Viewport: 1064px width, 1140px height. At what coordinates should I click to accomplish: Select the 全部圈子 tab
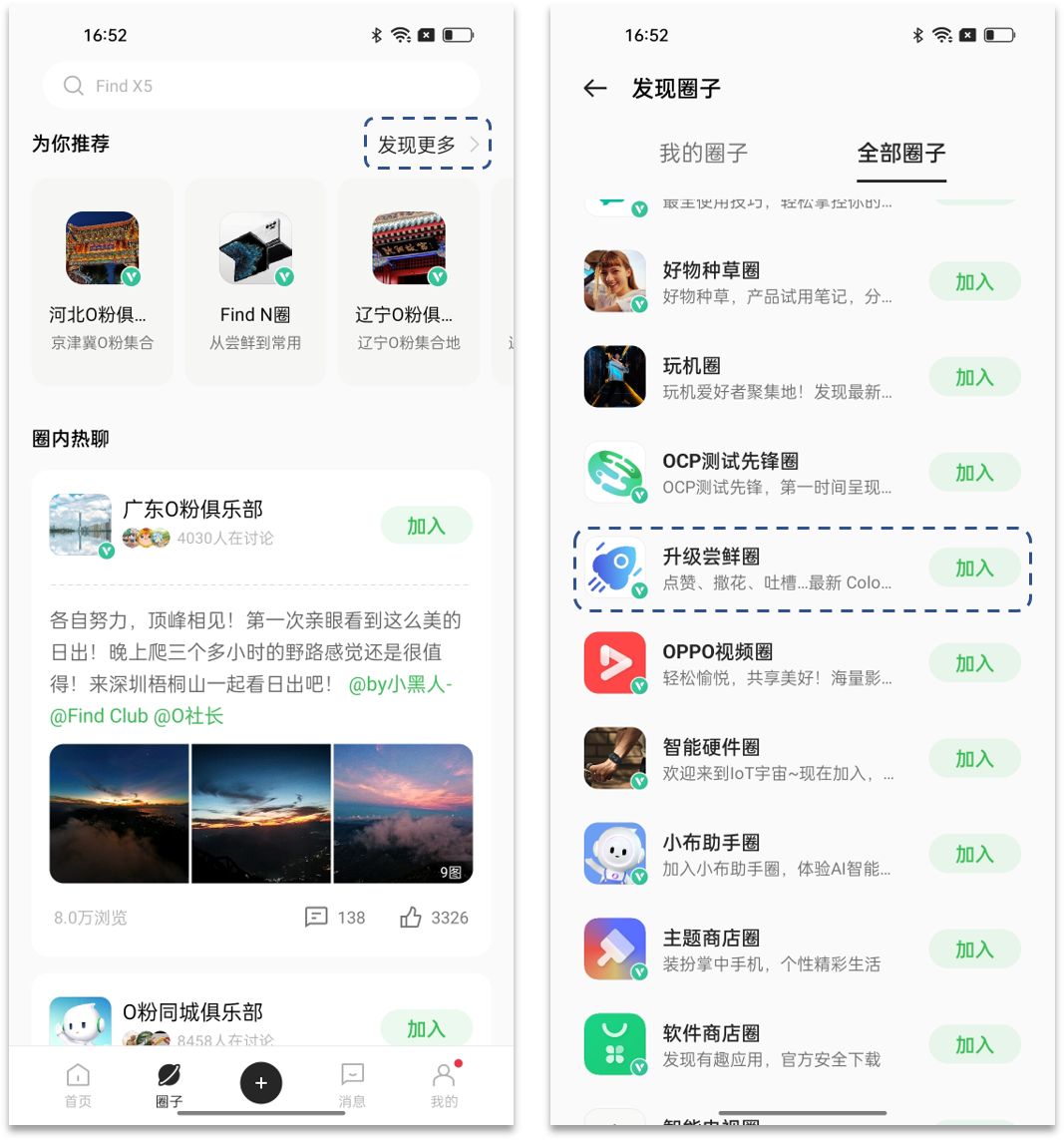901,153
